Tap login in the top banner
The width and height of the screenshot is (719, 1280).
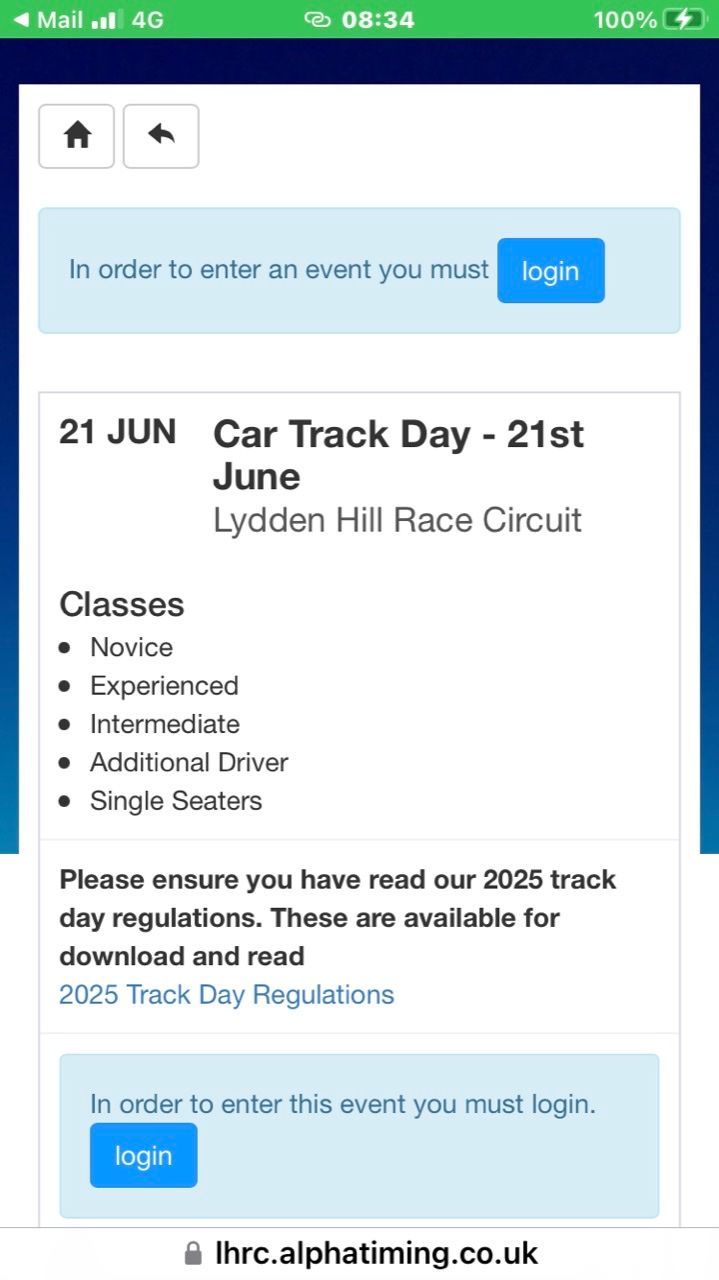point(550,271)
